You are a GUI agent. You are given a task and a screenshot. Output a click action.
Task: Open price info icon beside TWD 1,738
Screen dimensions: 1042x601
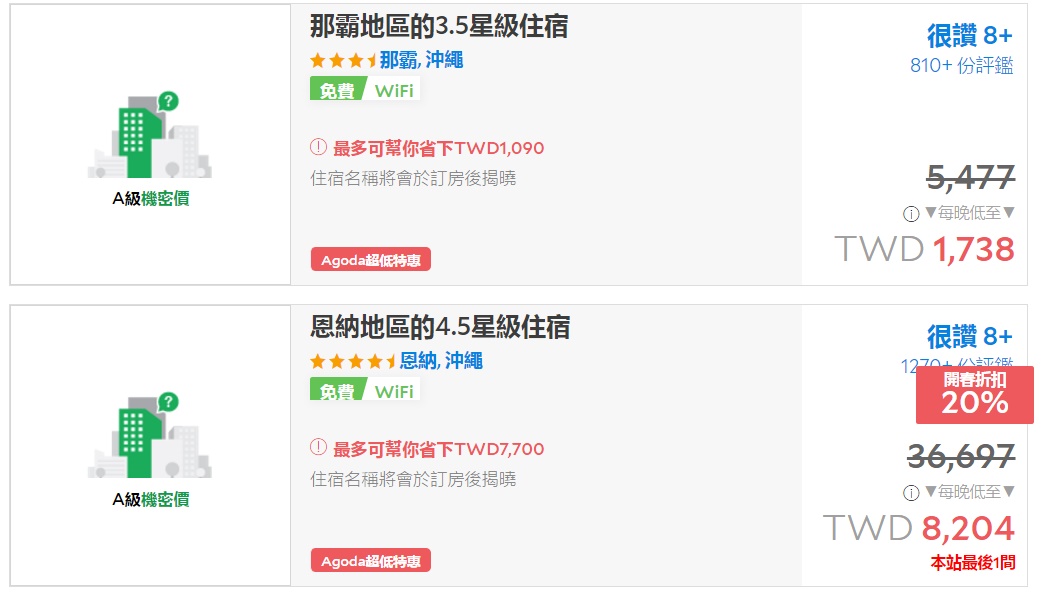910,213
